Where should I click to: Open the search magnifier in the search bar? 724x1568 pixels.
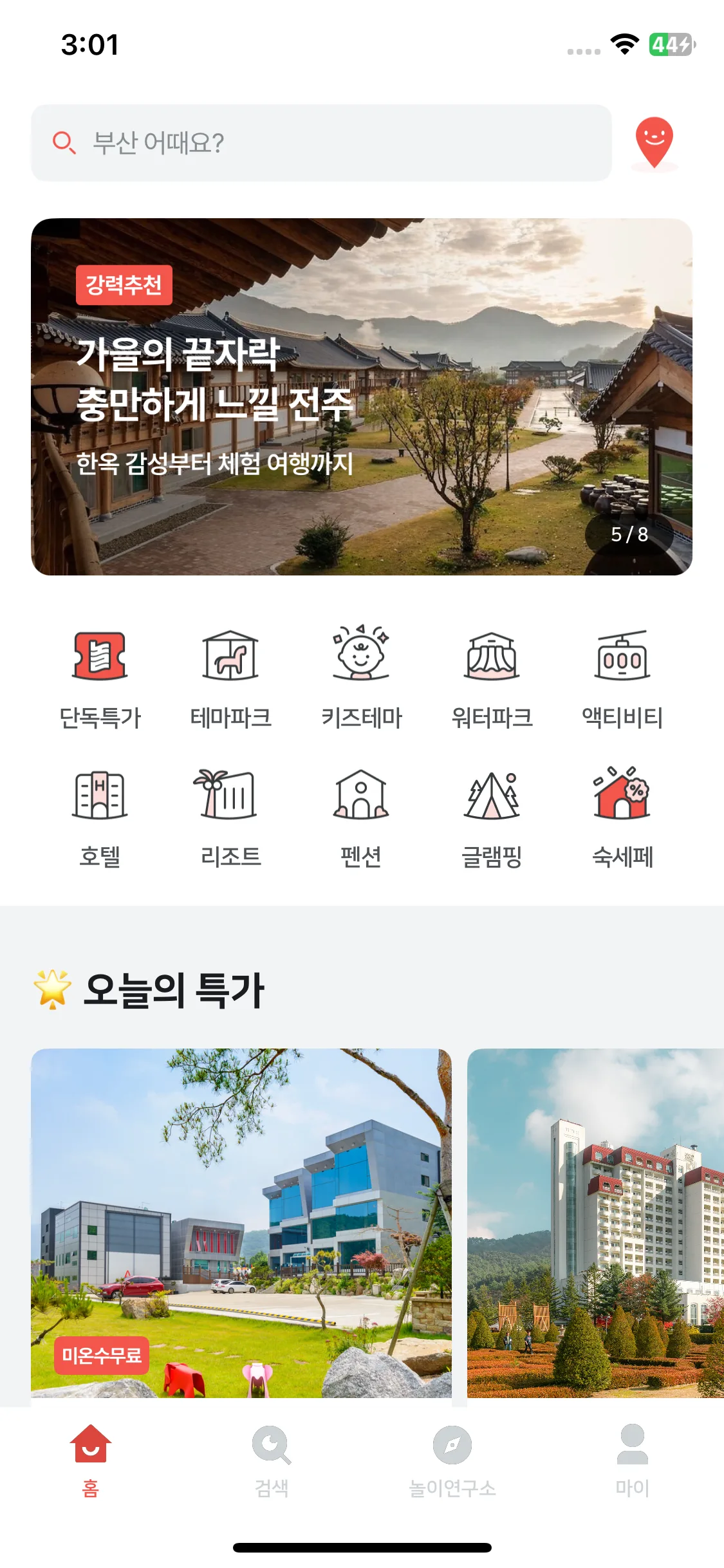pos(62,143)
